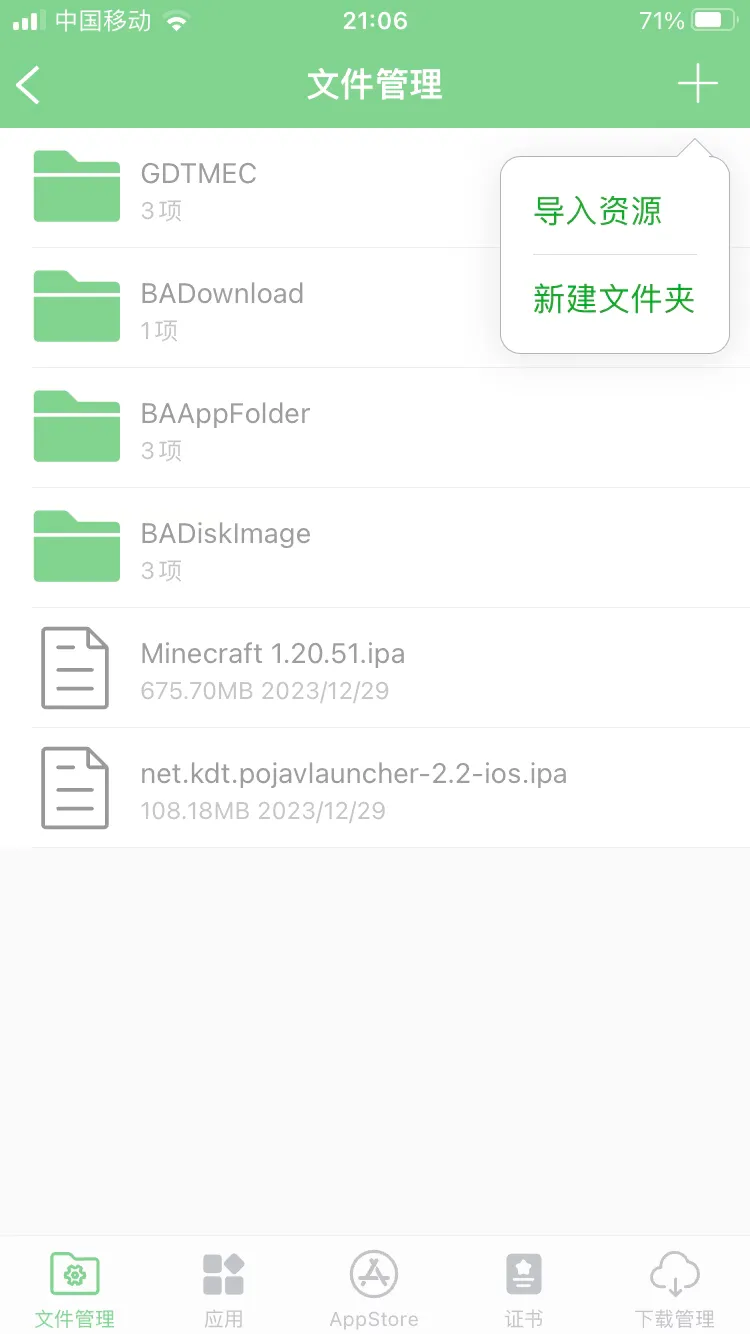Switch to the AppStore tab
The height and width of the screenshot is (1334, 750).
tap(374, 1289)
